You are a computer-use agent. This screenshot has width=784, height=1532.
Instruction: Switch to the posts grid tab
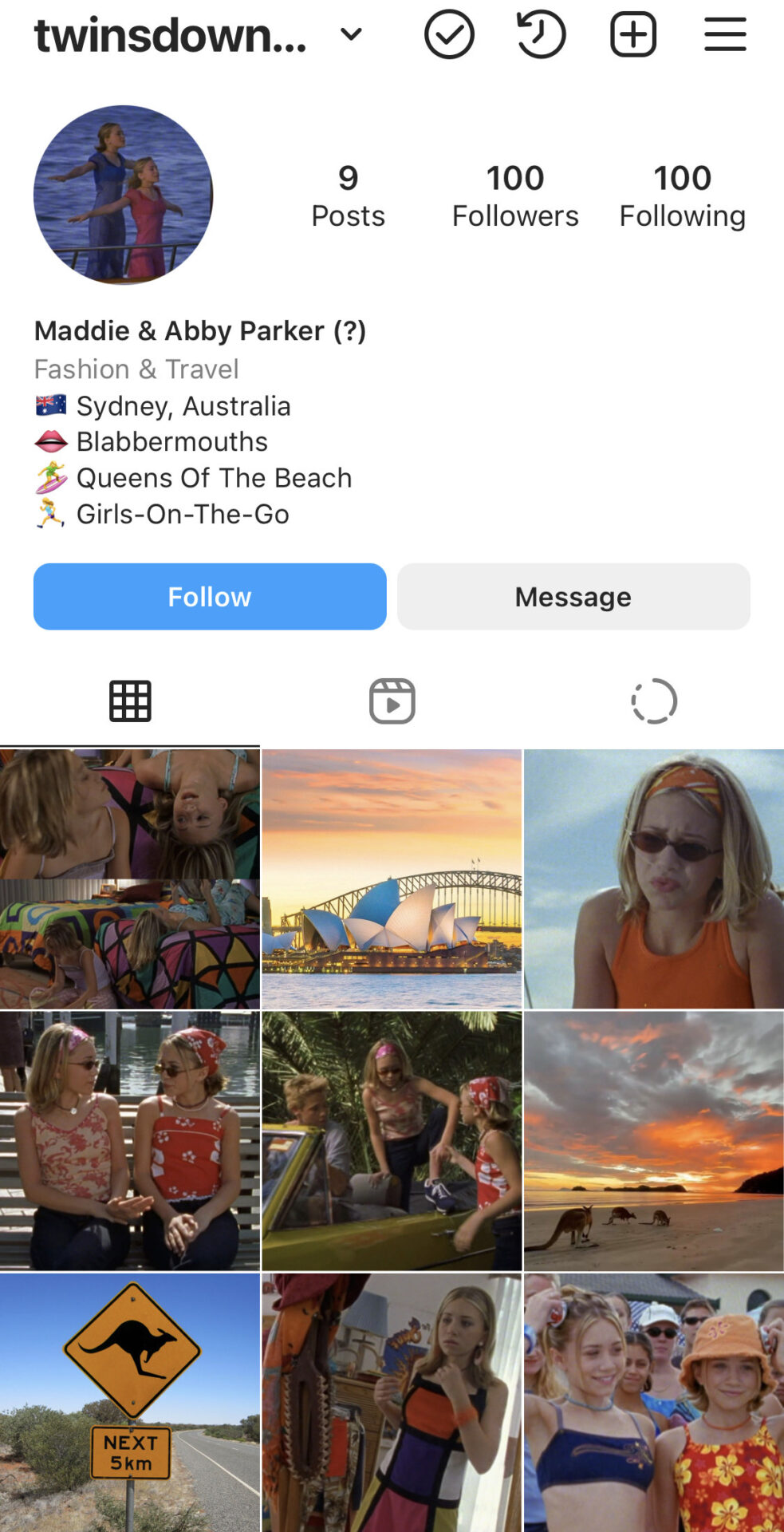tap(130, 701)
